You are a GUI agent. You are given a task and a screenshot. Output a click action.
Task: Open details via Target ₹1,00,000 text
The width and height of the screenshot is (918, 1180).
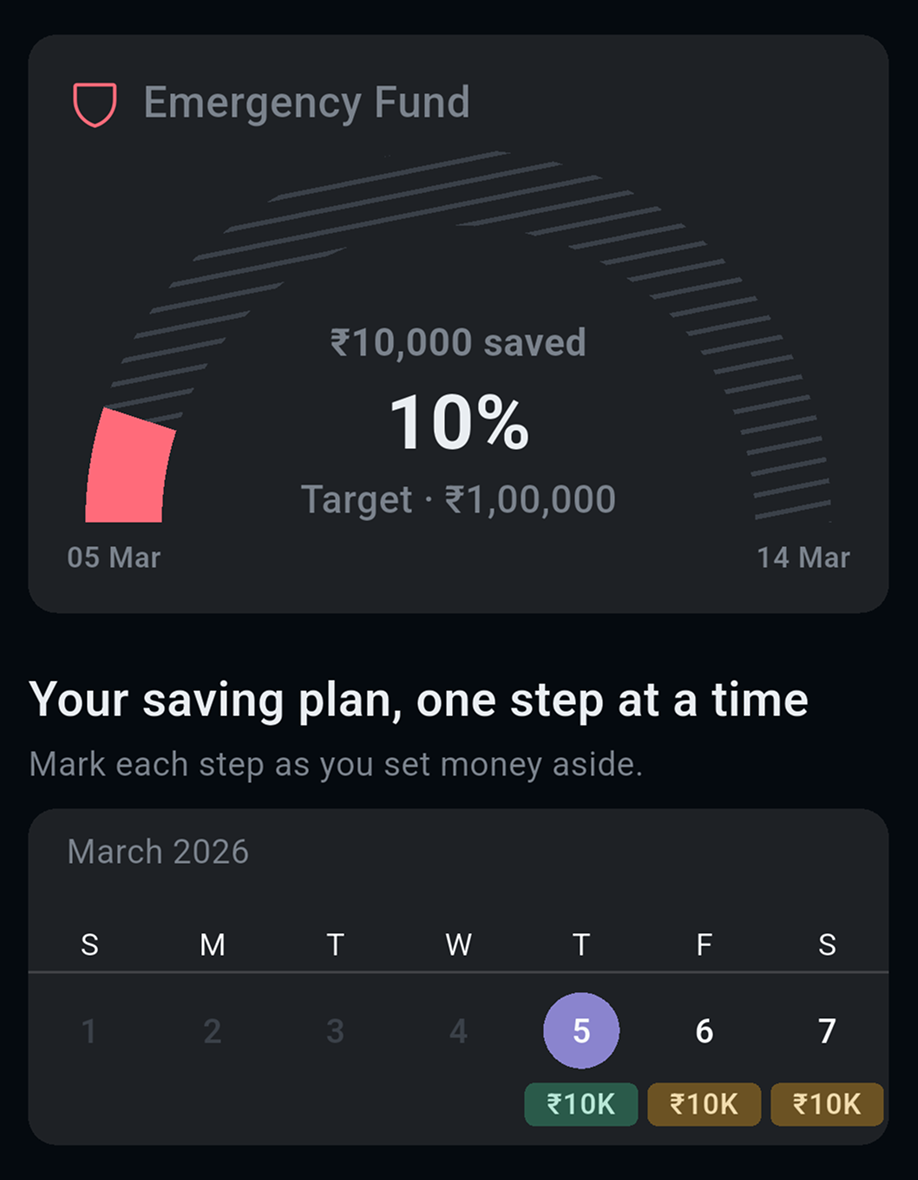(459, 498)
